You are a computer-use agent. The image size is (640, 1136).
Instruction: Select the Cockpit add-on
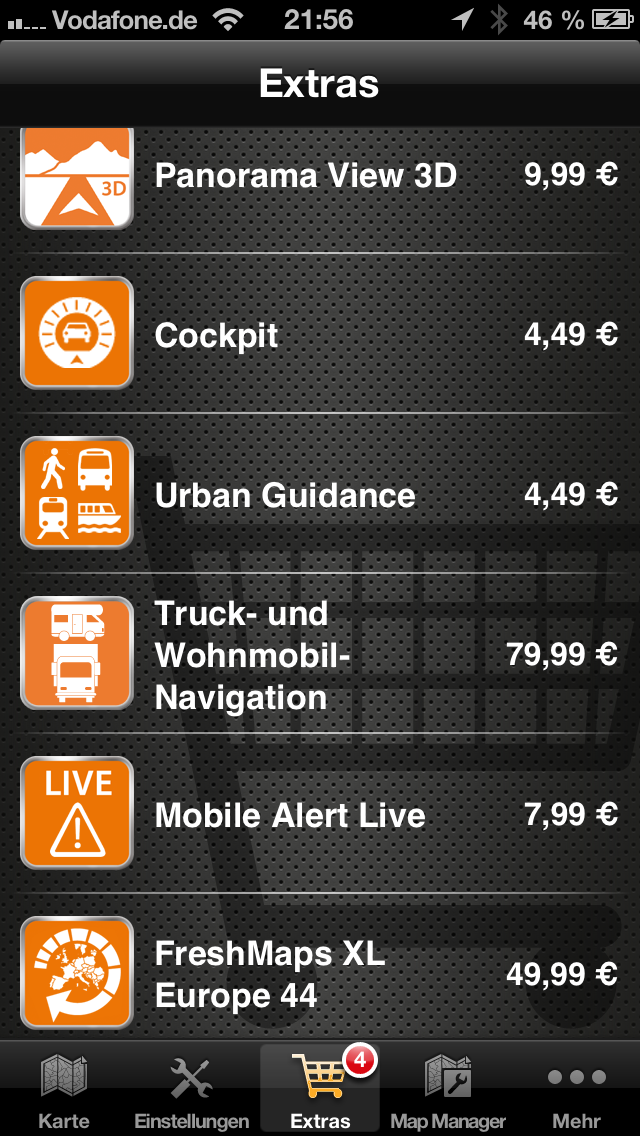[320, 333]
